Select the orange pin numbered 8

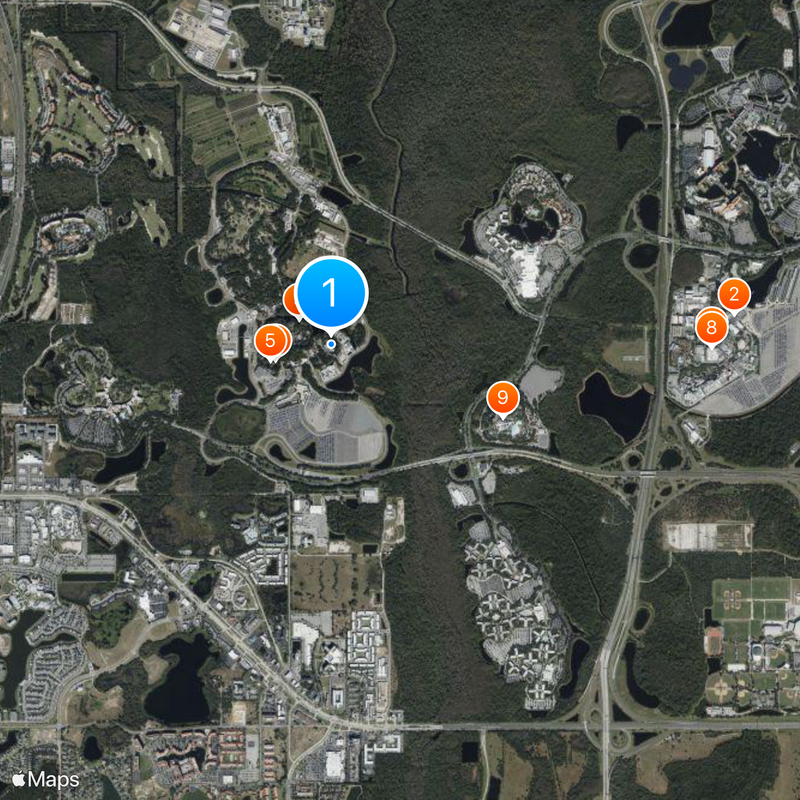[x=712, y=327]
